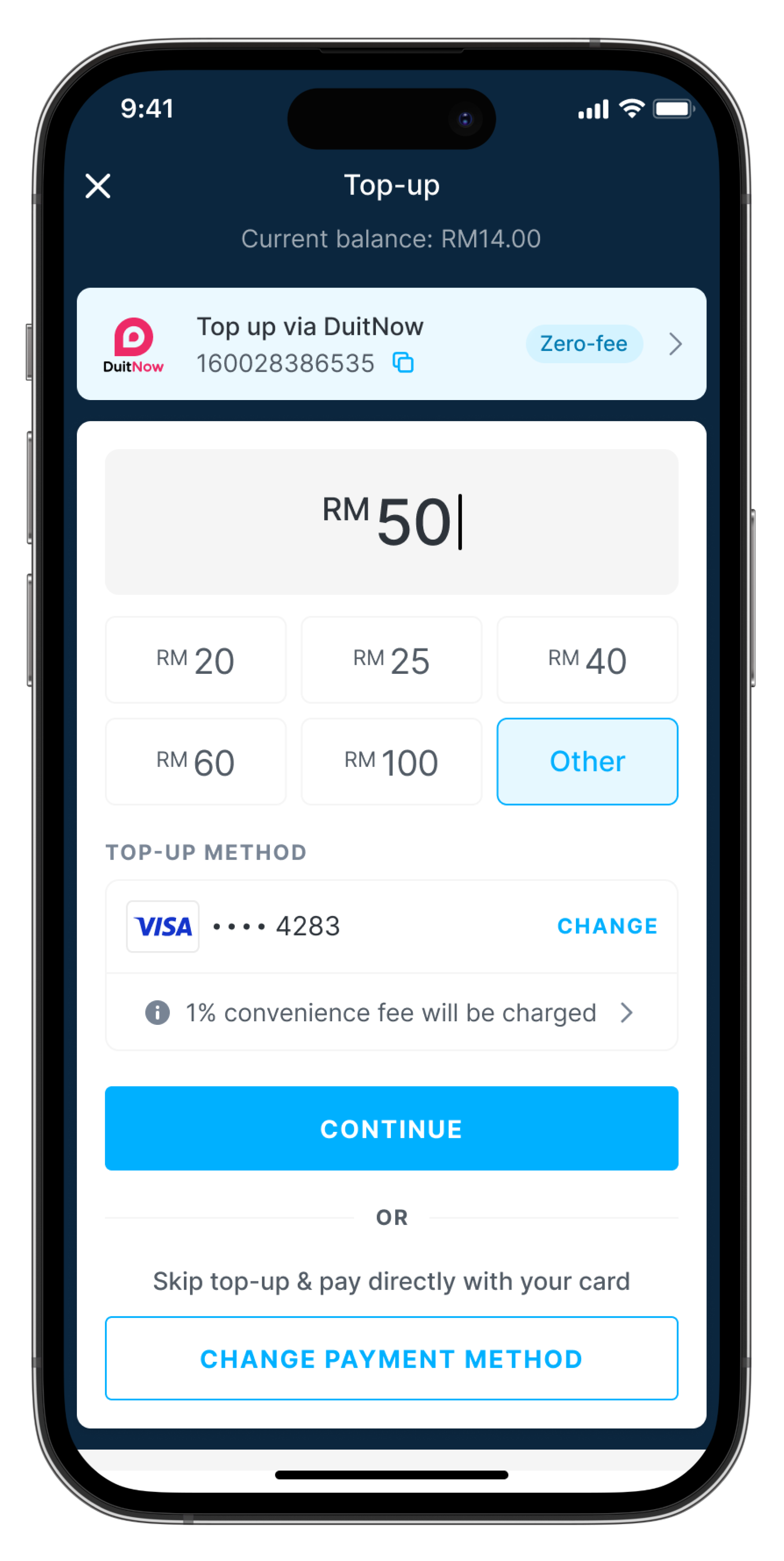Select the RM 60 preset amount
784x1561 pixels.
point(196,762)
